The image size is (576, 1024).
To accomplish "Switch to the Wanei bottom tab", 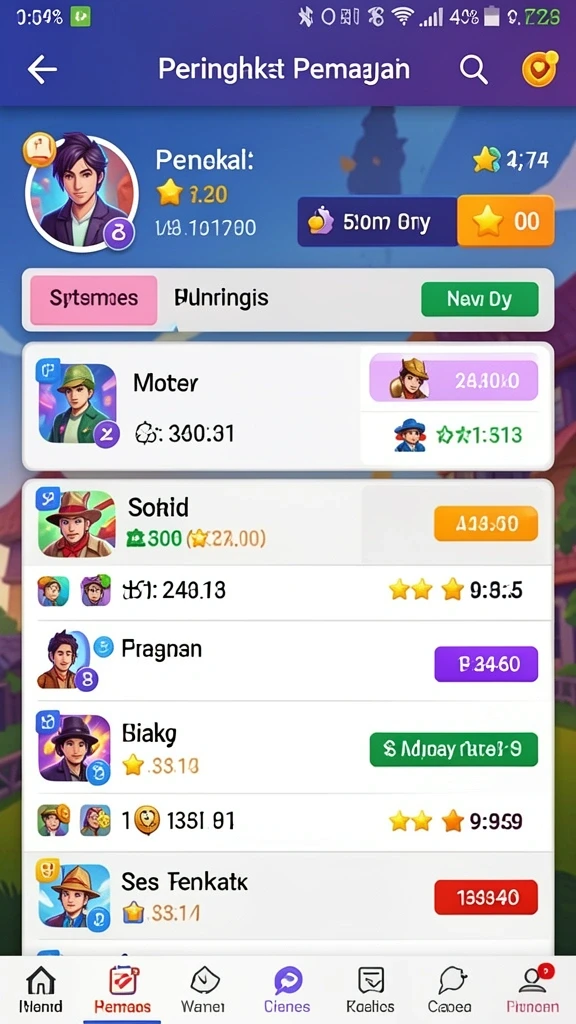I will (203, 990).
